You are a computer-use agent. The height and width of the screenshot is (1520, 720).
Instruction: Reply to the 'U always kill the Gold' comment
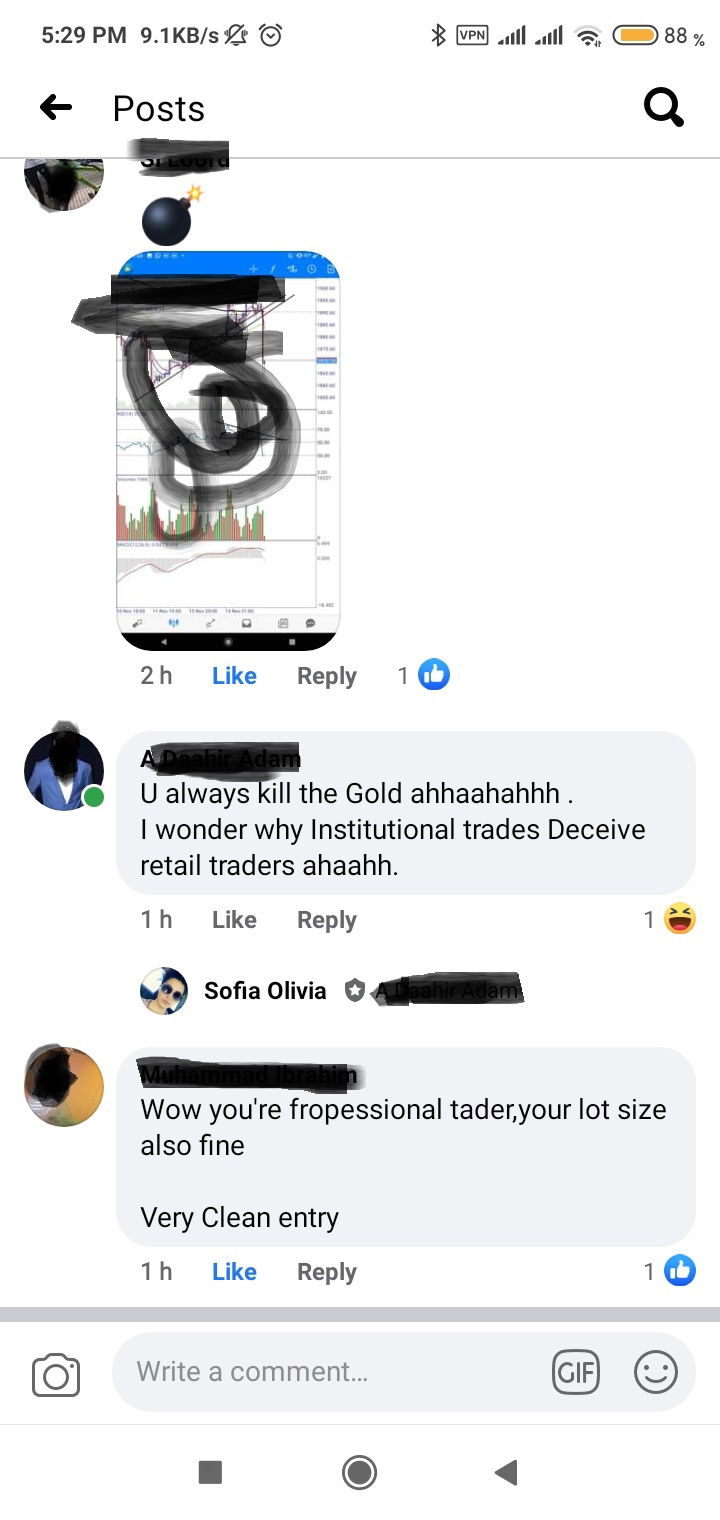[327, 920]
